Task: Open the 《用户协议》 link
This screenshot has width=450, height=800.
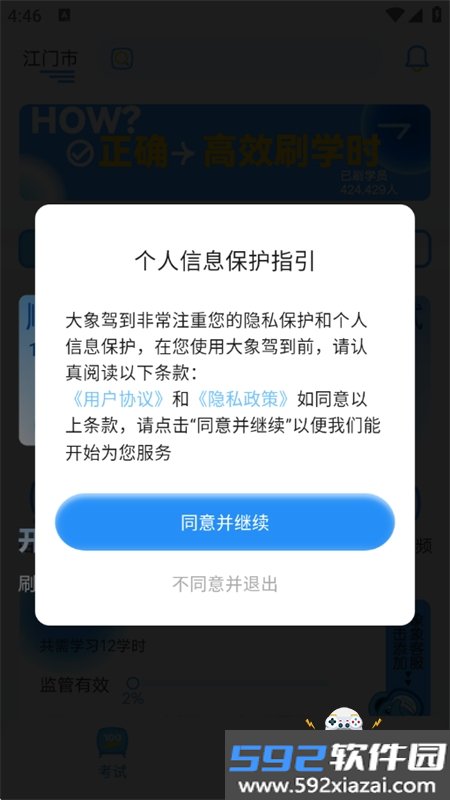Action: pos(116,399)
